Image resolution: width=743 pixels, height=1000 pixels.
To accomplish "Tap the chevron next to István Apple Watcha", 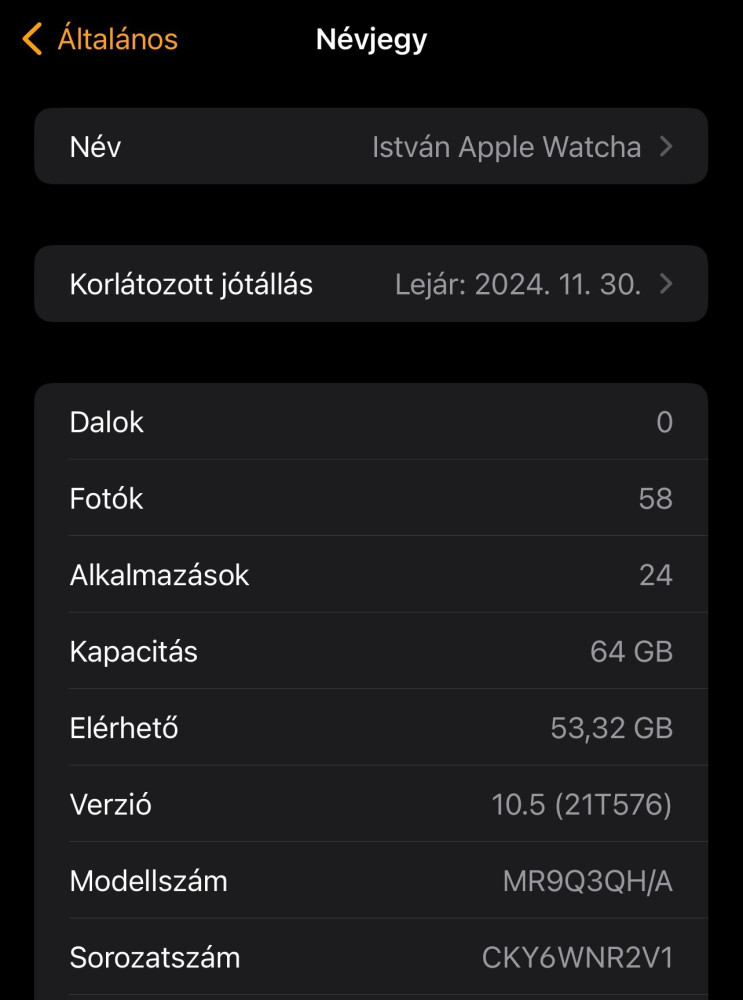I will point(666,146).
